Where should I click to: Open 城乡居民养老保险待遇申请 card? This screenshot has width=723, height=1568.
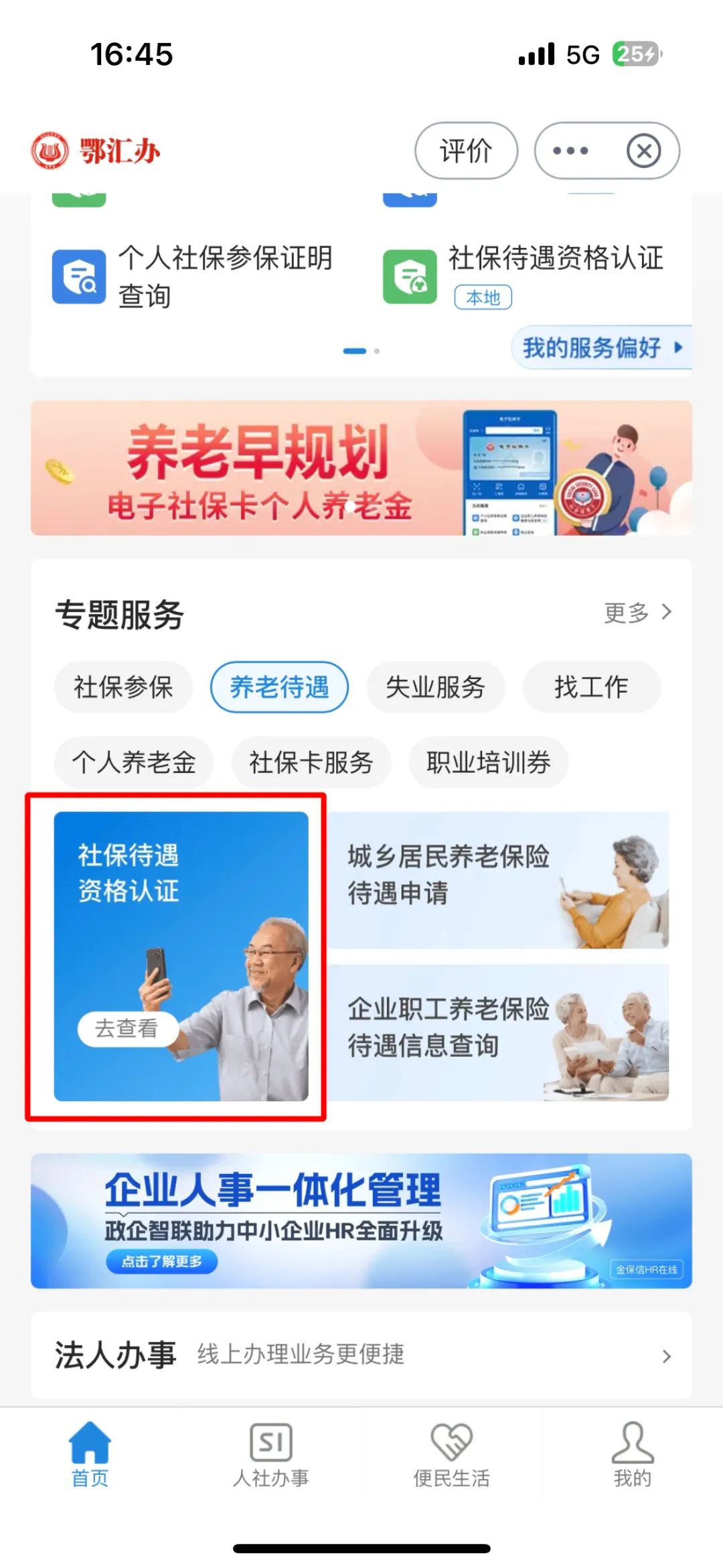click(498, 879)
